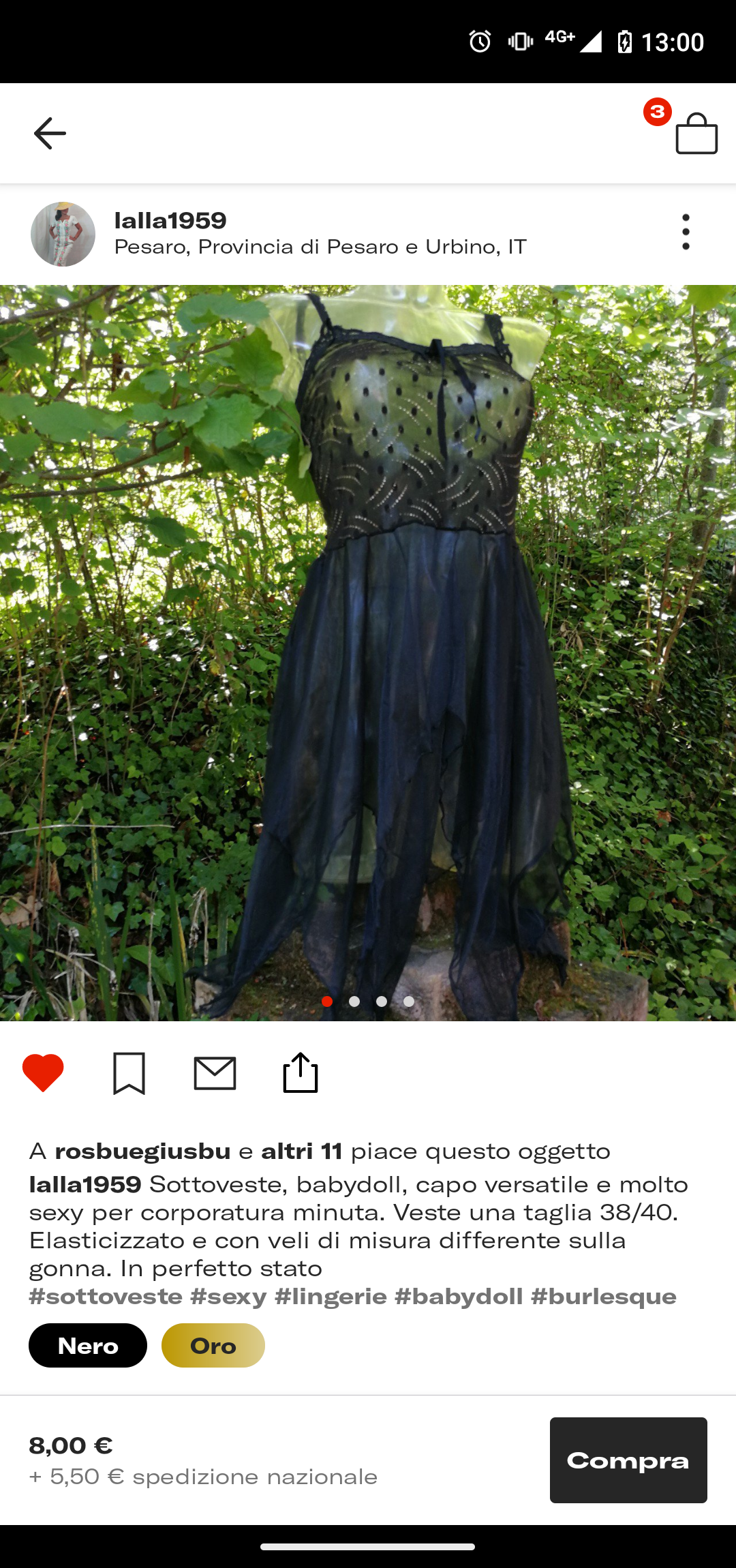736x1568 pixels.
Task: Tap the lalla1959 seller name in header
Action: pos(170,220)
